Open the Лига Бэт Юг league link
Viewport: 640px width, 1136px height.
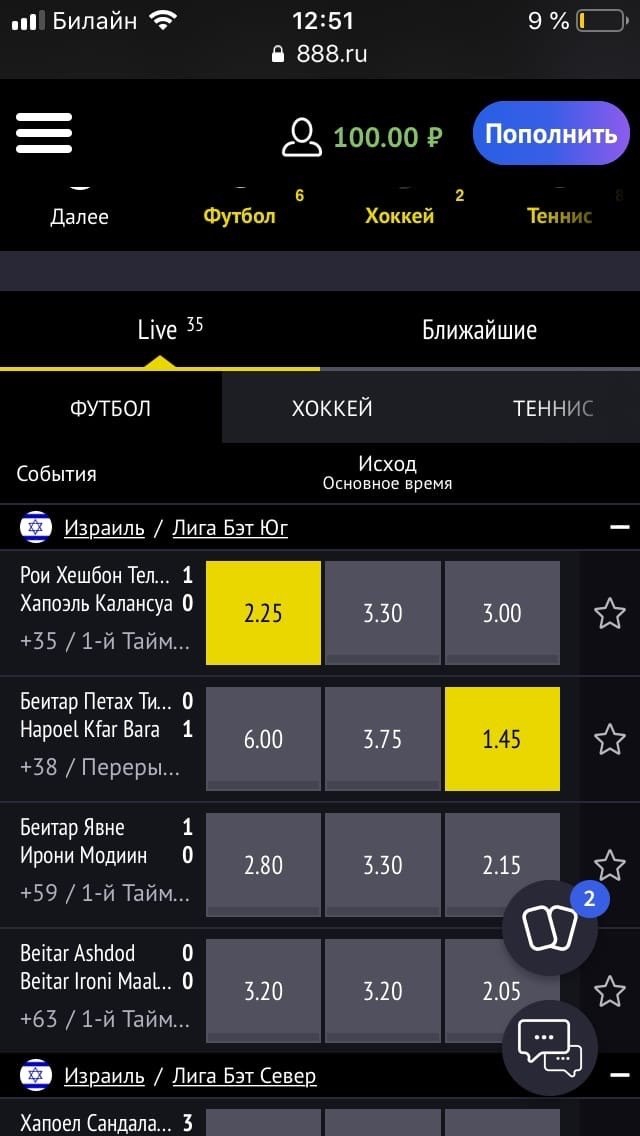[x=230, y=528]
